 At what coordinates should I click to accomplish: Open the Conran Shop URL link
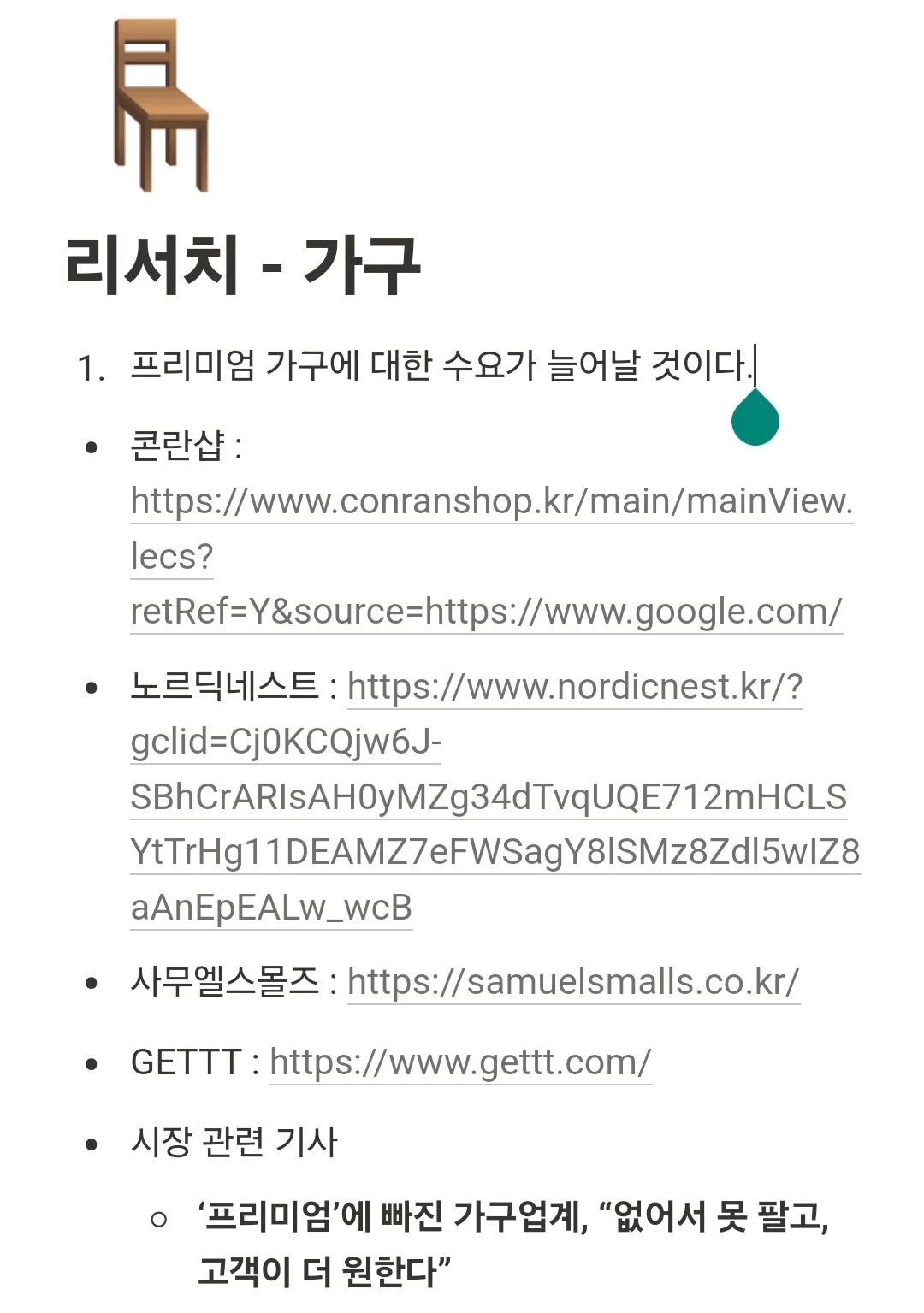coord(491,501)
